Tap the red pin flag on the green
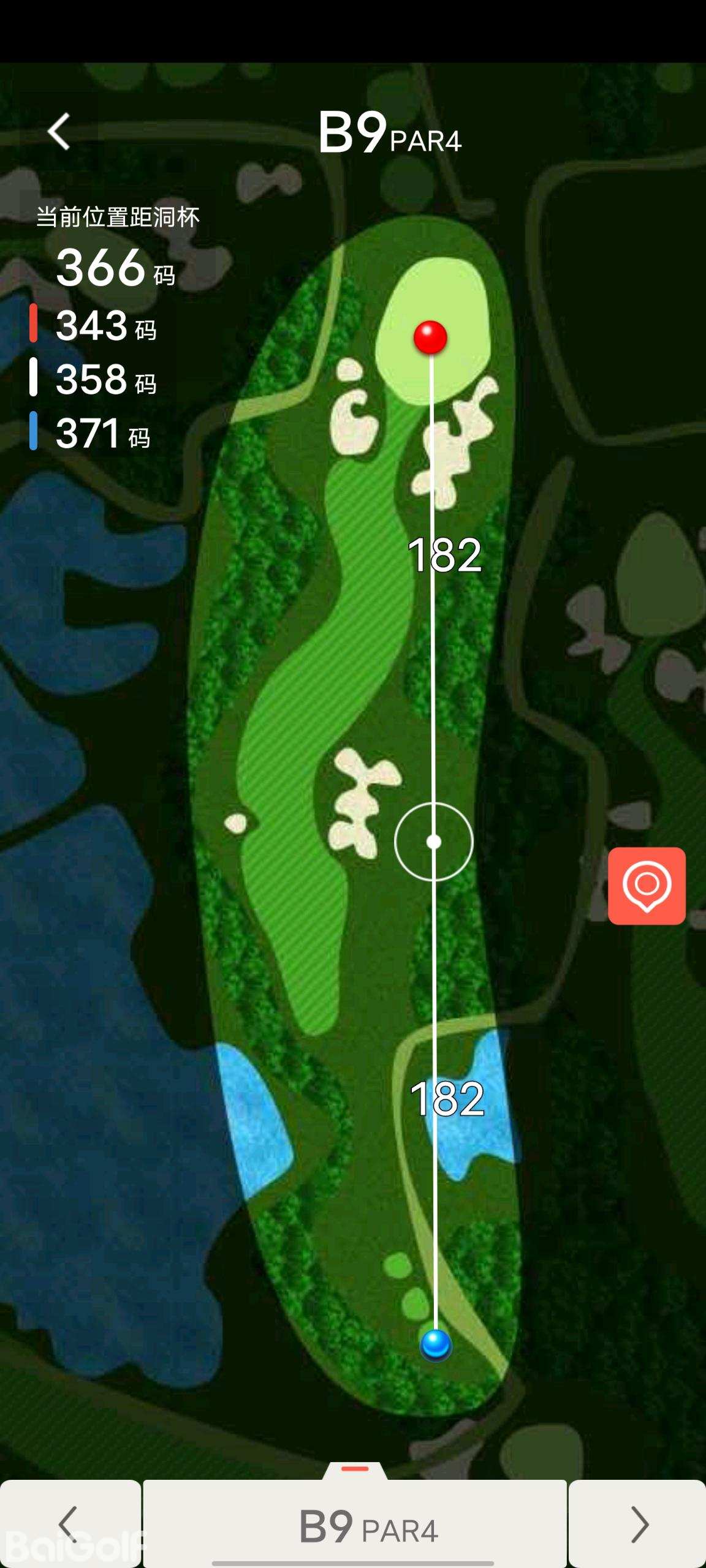Image resolution: width=706 pixels, height=1568 pixels. [430, 337]
